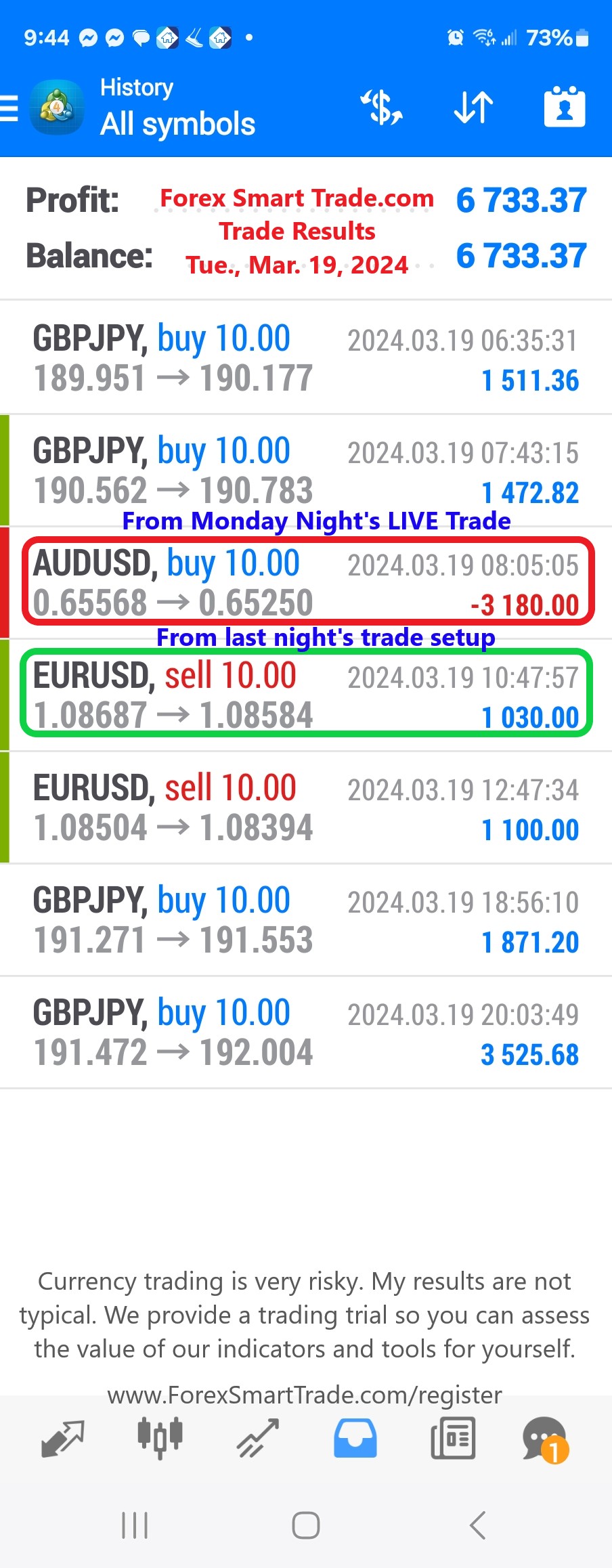
Task: Open the GBPJPY trade closed at 06:35:31
Action: click(306, 358)
